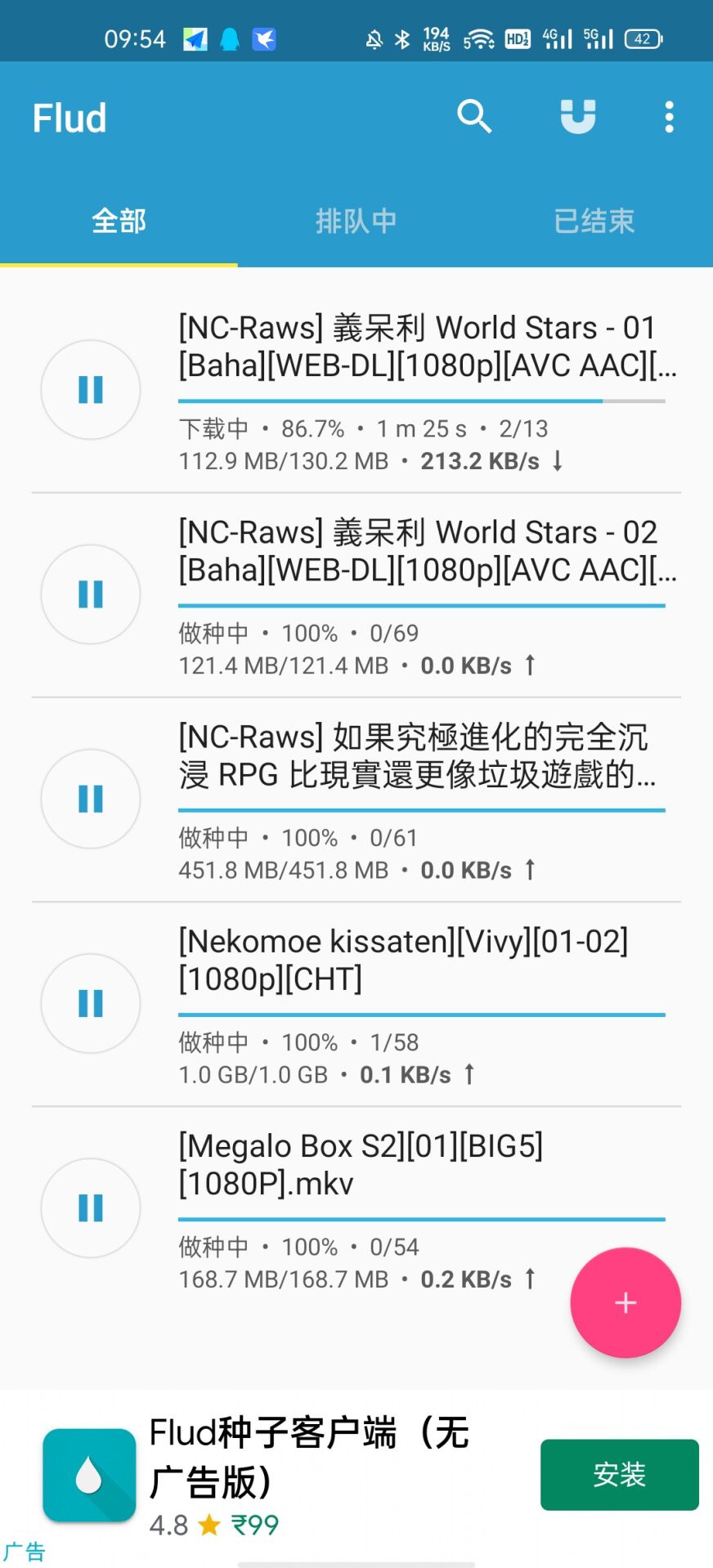This screenshot has width=713, height=1568.
Task: Open World Stars - 02 torrent details
Action: (x=427, y=551)
